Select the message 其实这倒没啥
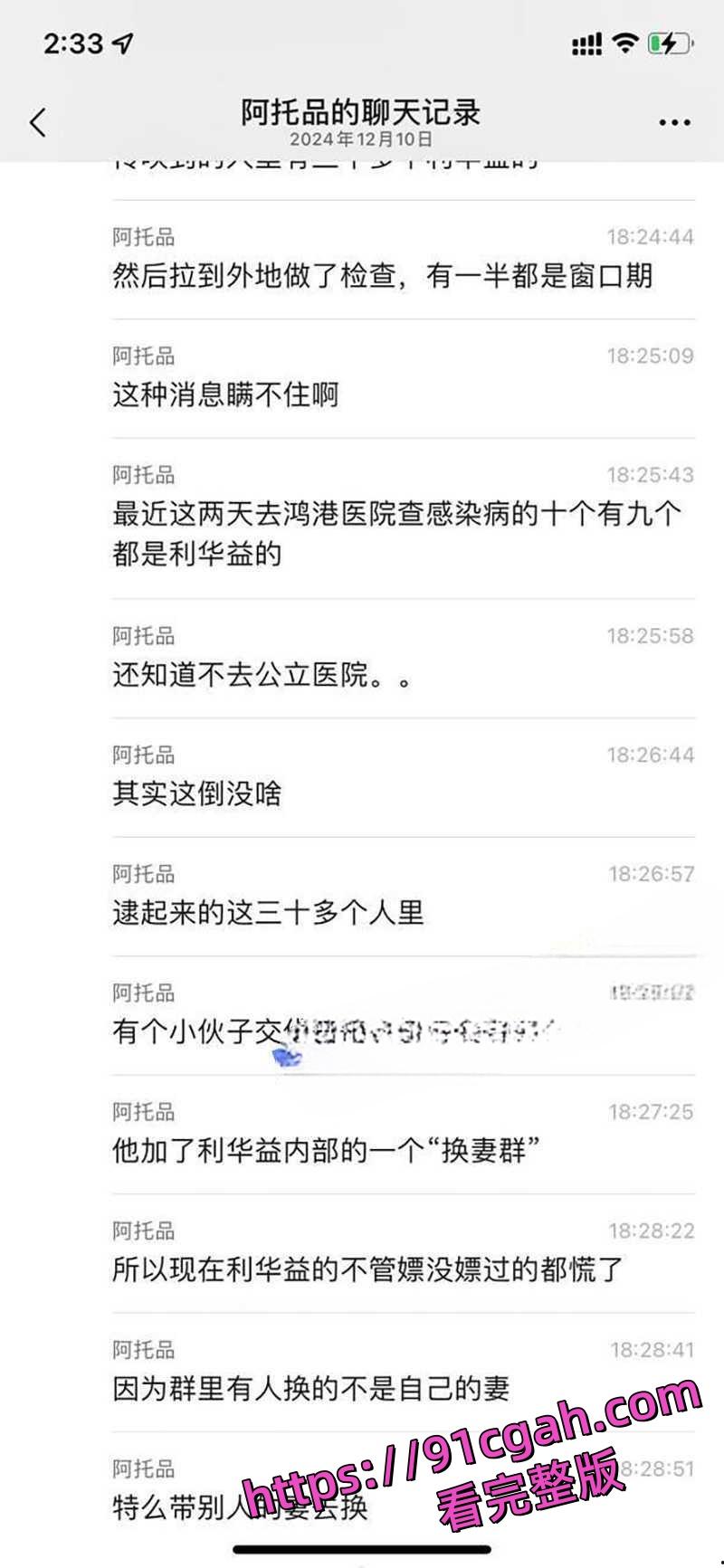 [x=197, y=794]
